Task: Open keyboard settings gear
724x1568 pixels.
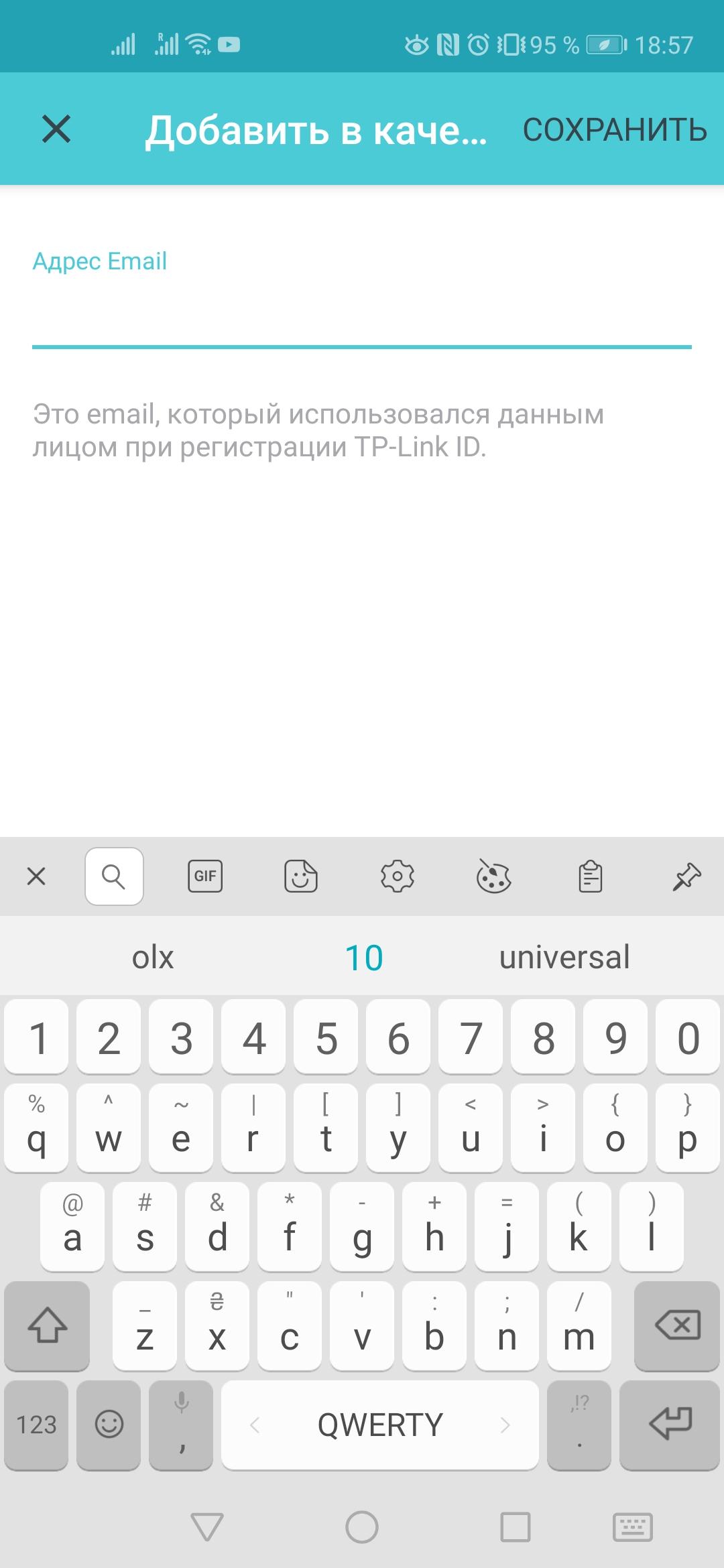Action: click(398, 876)
